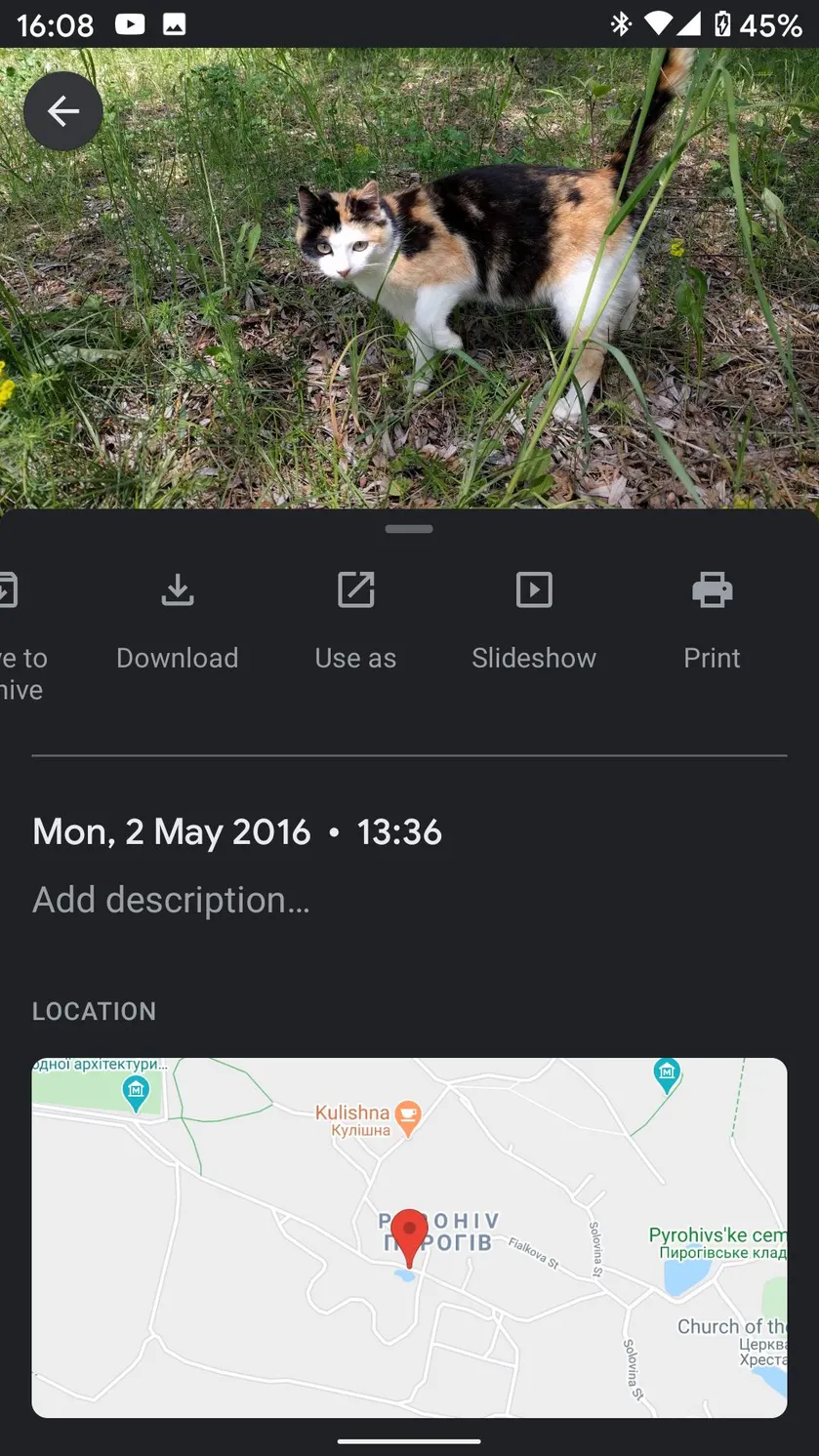The height and width of the screenshot is (1456, 819).
Task: Choose the Use as option
Action: click(355, 623)
